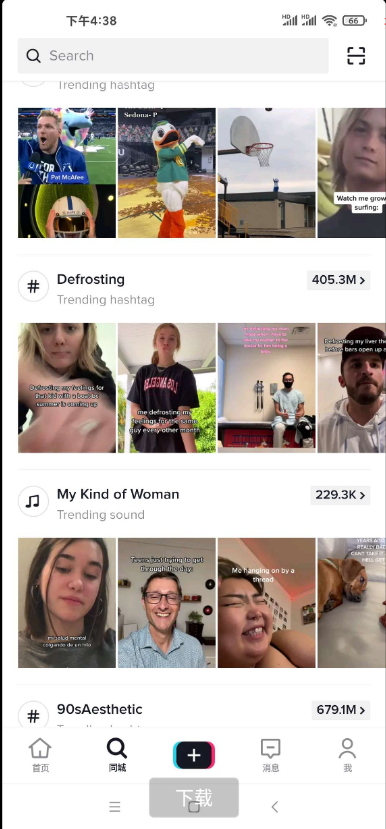Open the "Teens just trying to get through" video
The image size is (386, 829).
pos(167,603)
